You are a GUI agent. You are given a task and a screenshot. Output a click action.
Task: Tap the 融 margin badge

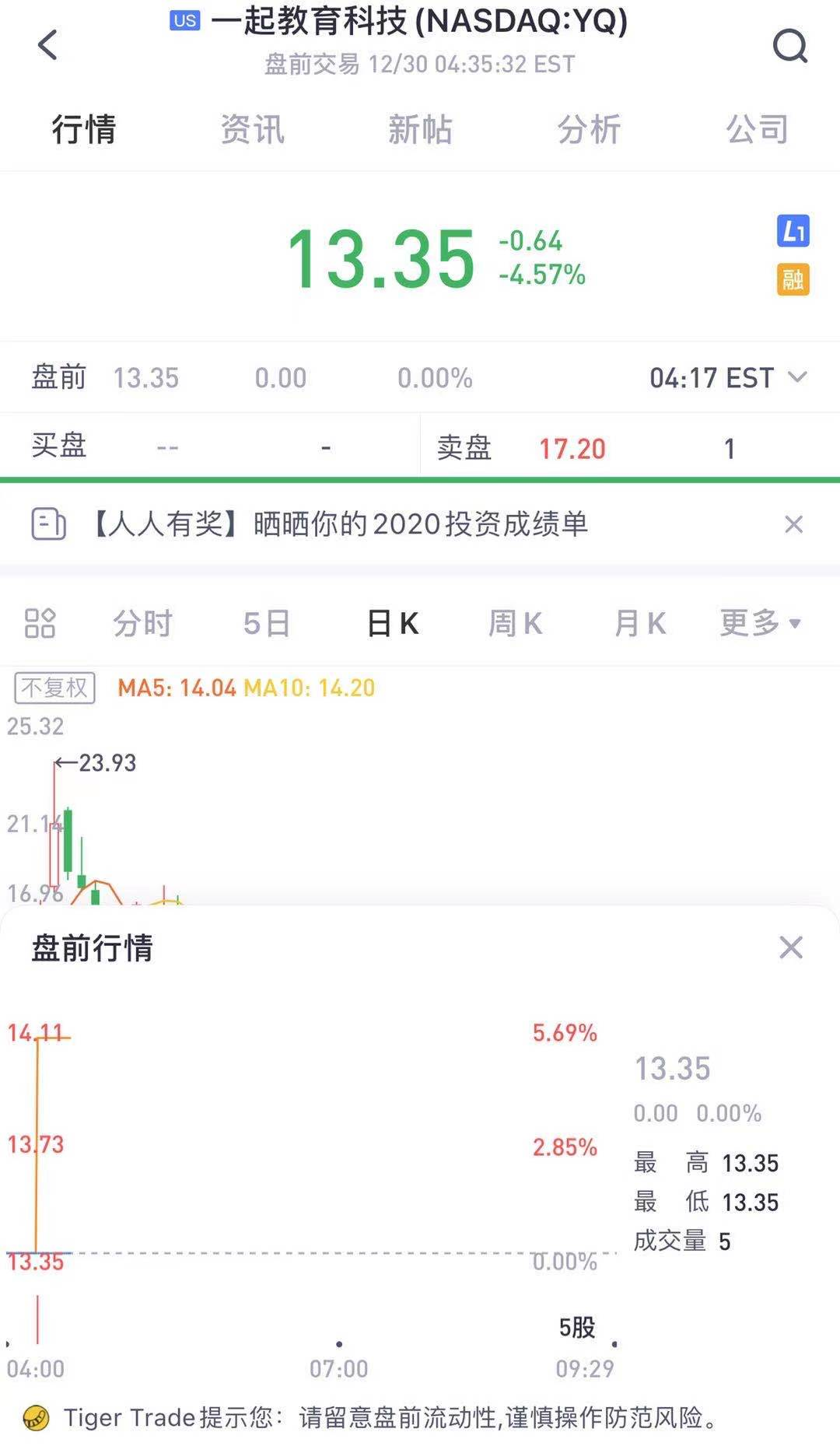point(793,279)
